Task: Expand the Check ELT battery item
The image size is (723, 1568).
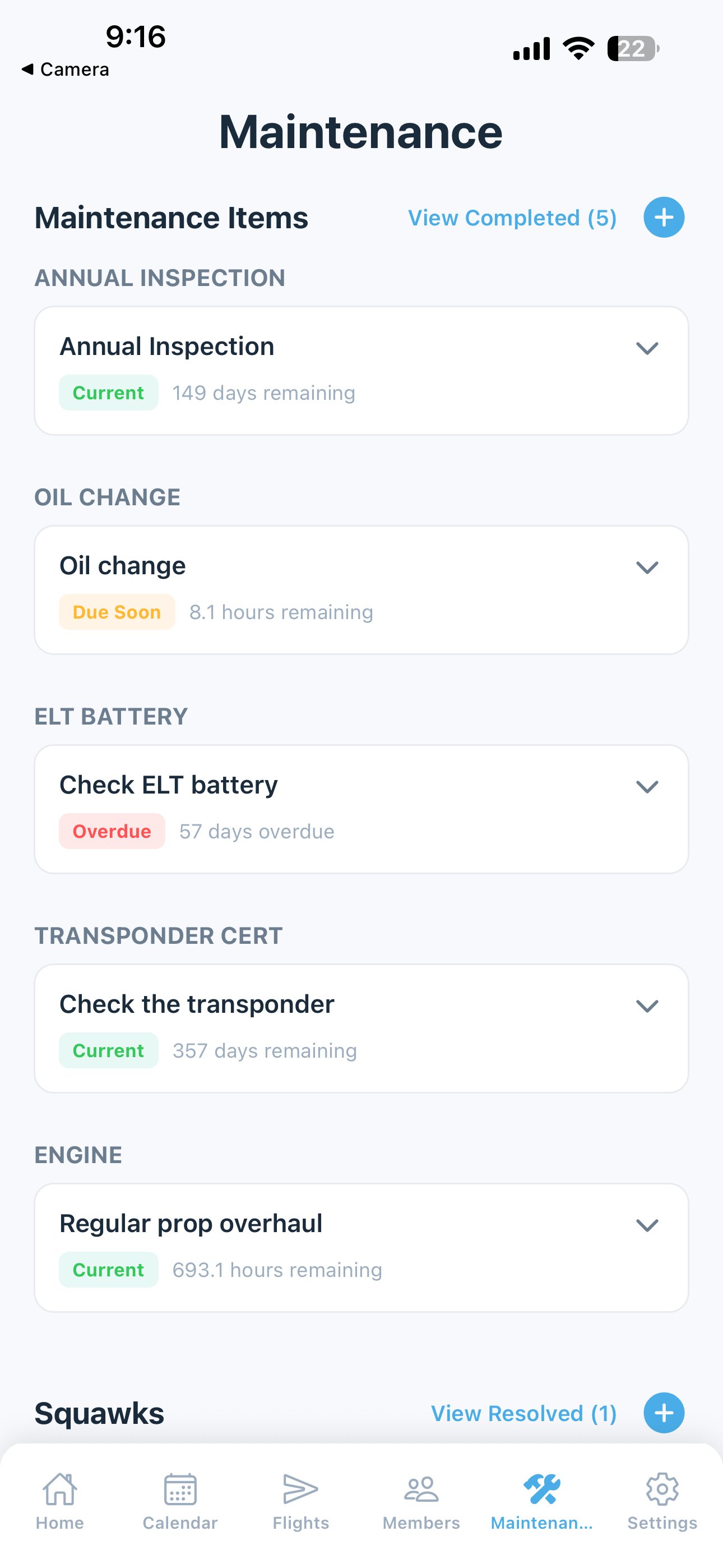Action: point(647,786)
